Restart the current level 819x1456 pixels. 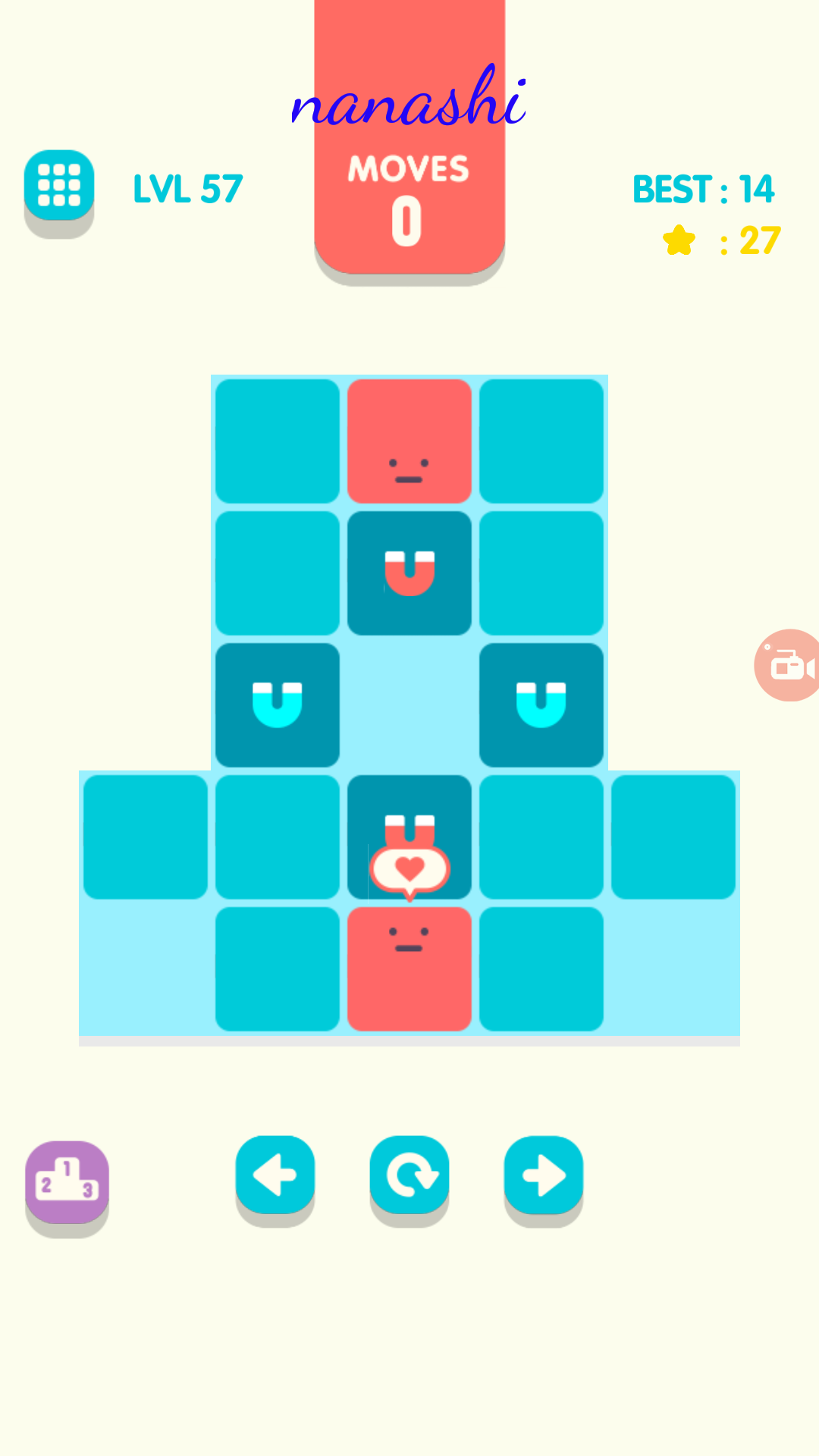(x=409, y=1175)
